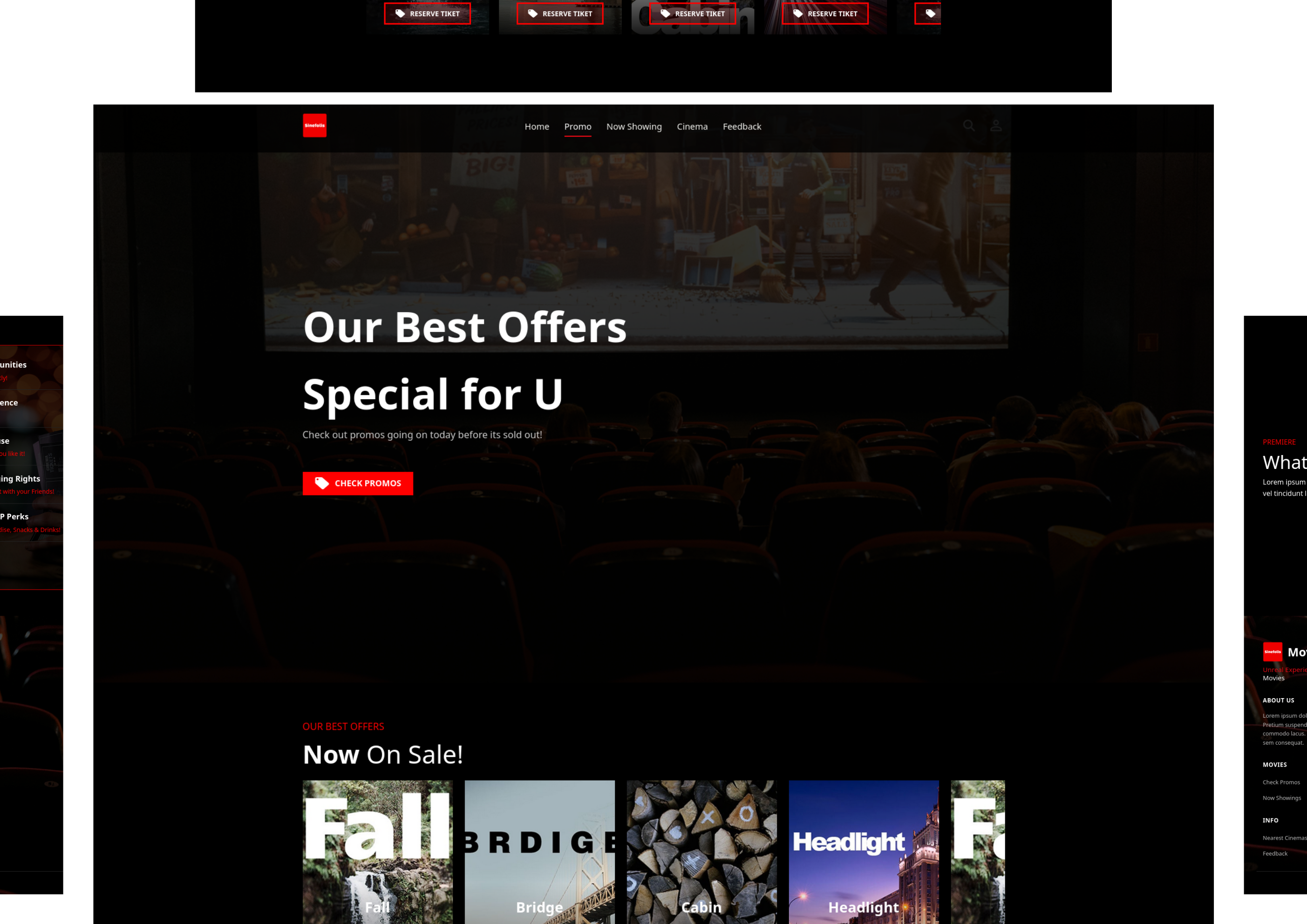Open the Fall movie card
Screen dimensions: 1307x924
pyautogui.click(x=377, y=851)
